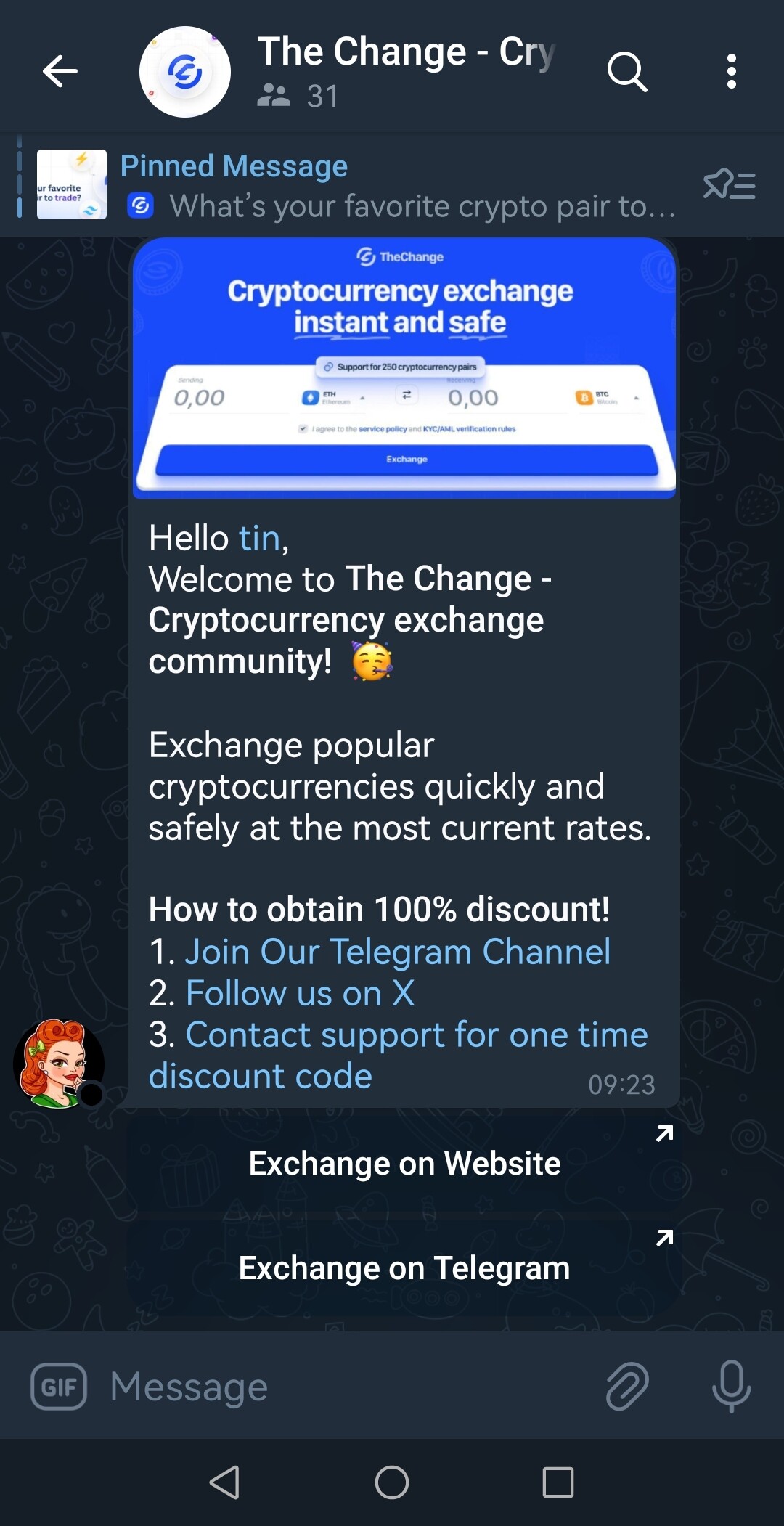The image size is (784, 1526).
Task: View the redhead avatar sender's profile
Action: pos(59,1063)
